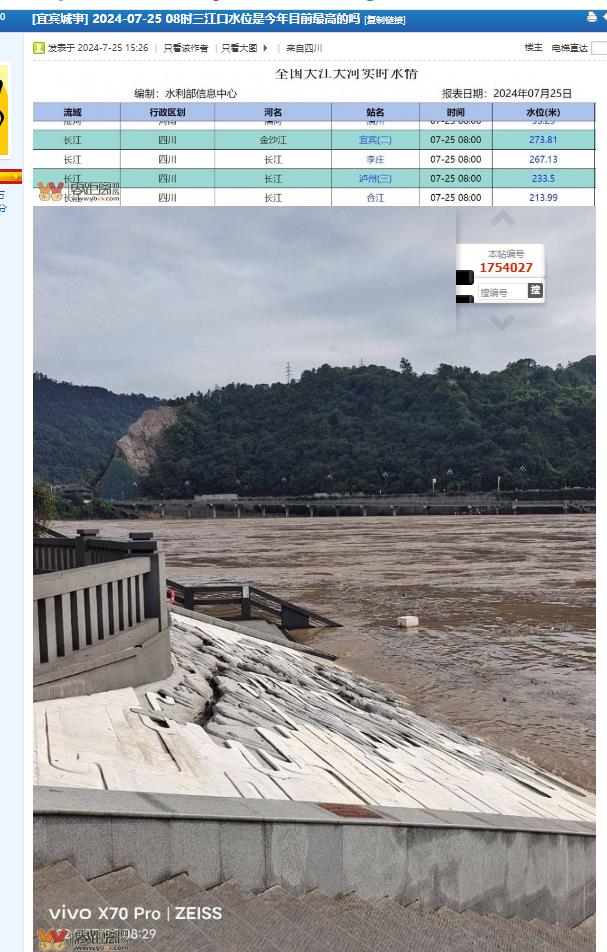Focus the 电梯直达 floor jump field
The width and height of the screenshot is (607, 952).
(598, 48)
